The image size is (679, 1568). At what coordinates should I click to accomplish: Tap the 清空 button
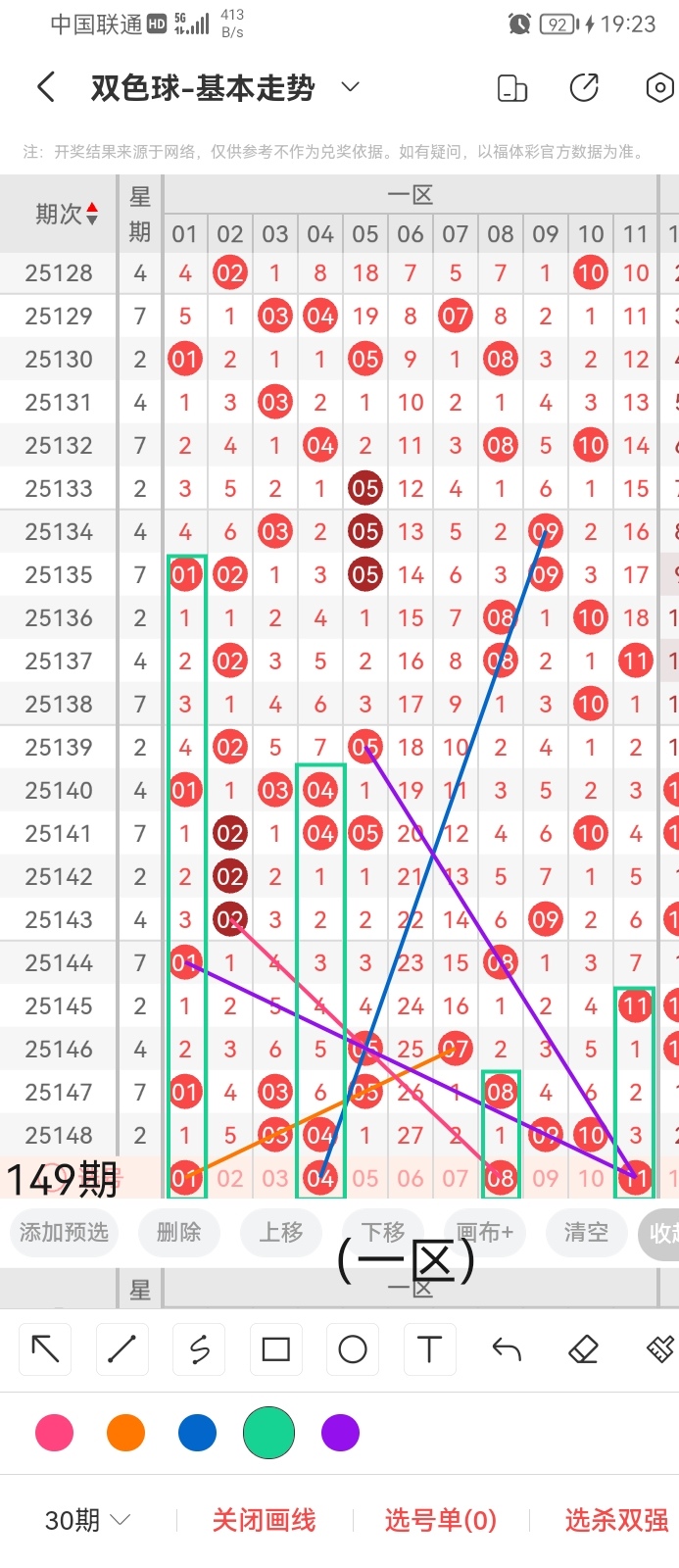tap(586, 1232)
